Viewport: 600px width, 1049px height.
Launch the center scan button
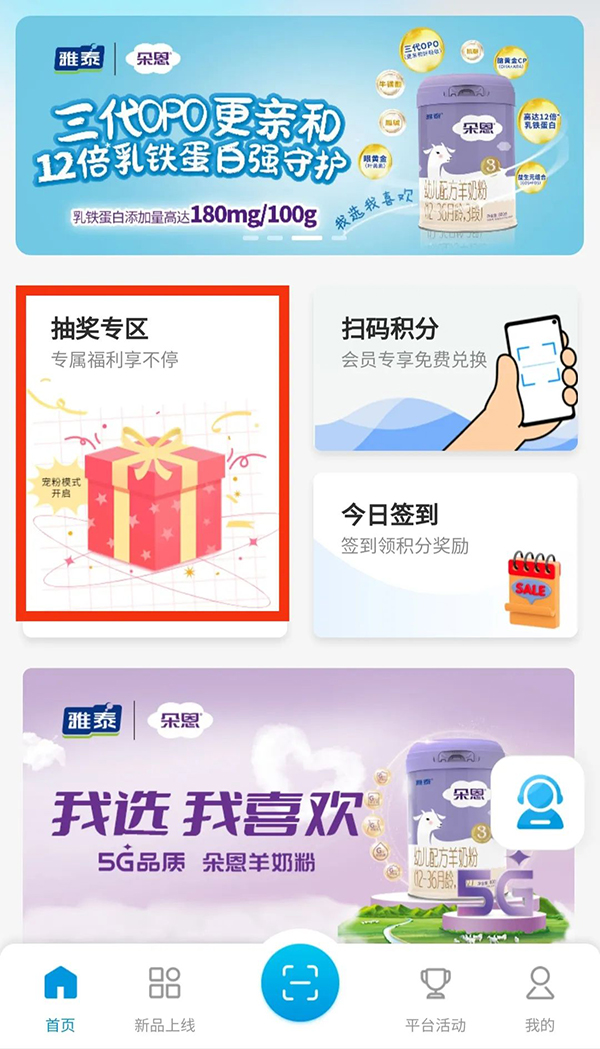coord(299,984)
